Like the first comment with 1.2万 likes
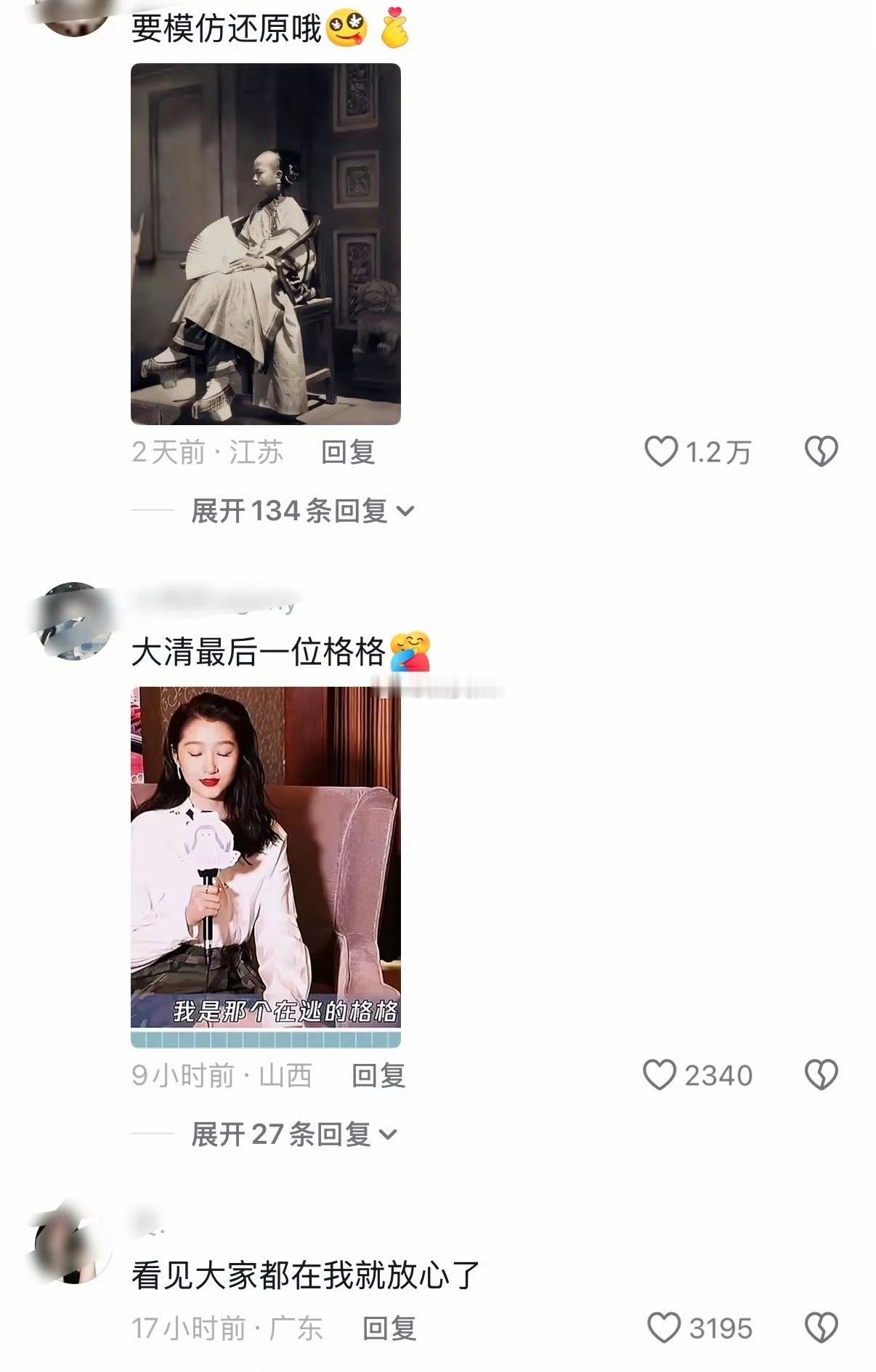876x1372 pixels. pyautogui.click(x=660, y=451)
